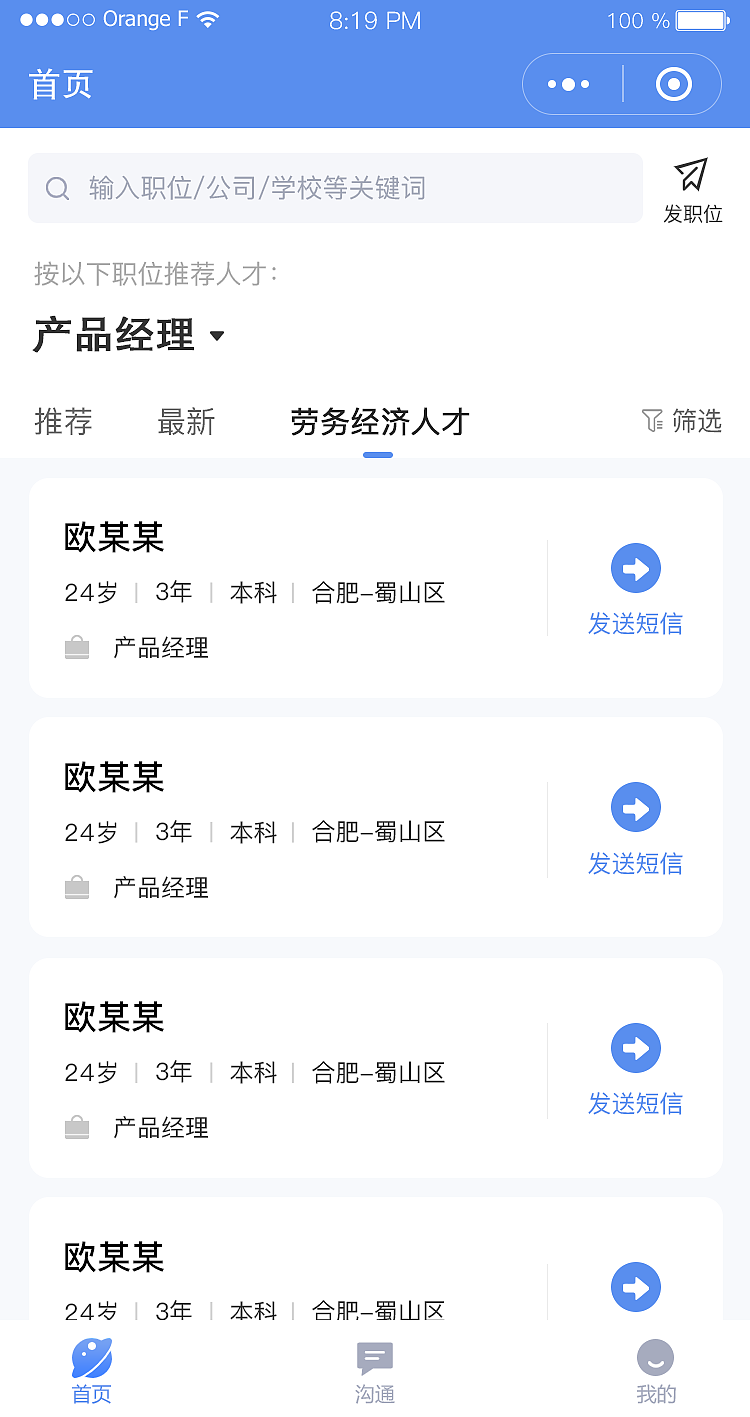The width and height of the screenshot is (750, 1417).
Task: Tap the blue arrow icon on second candidate card
Action: pyautogui.click(x=636, y=807)
